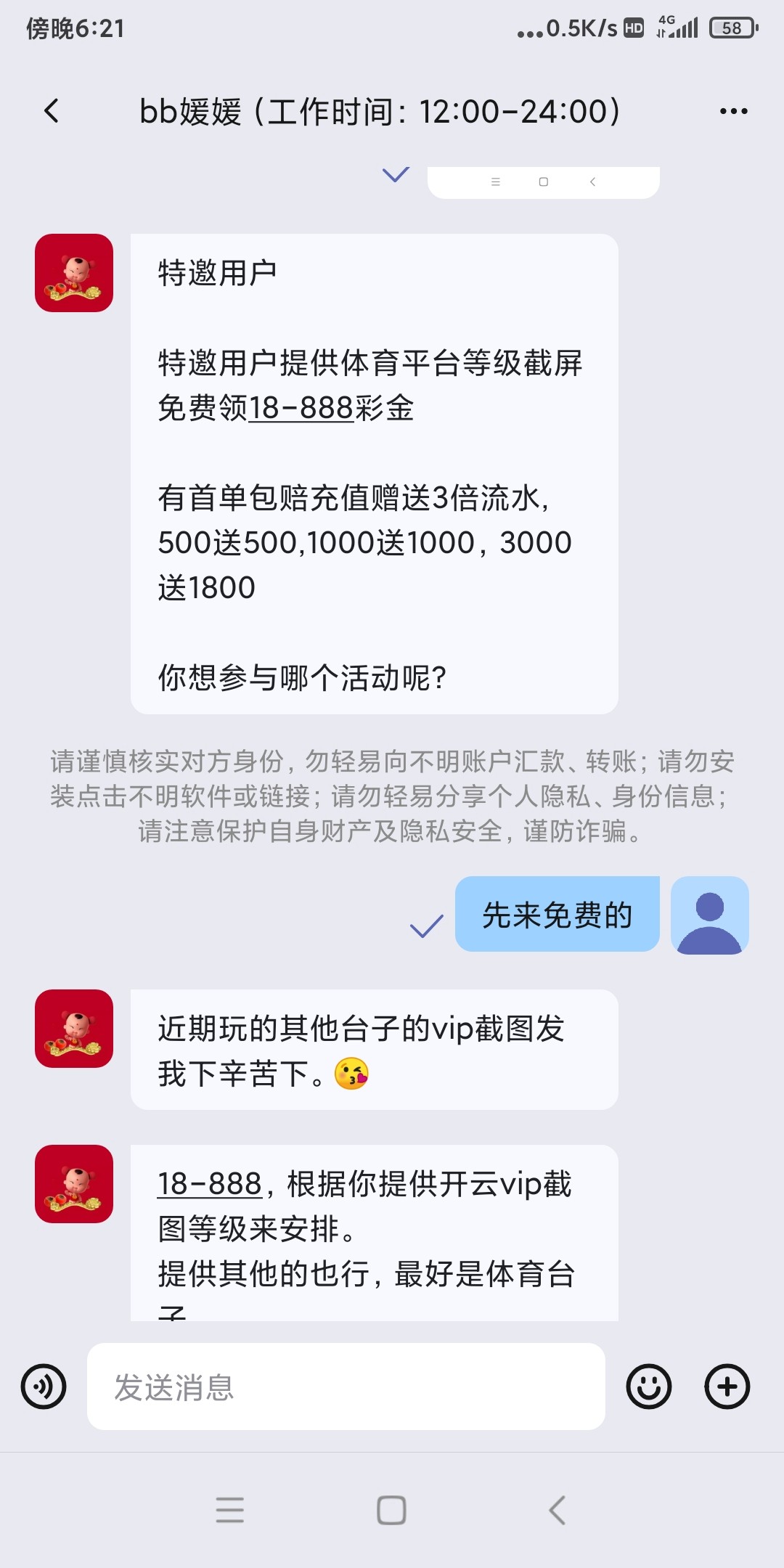Tap the underlined 18-888 in 特邀用户 message

coord(301,408)
